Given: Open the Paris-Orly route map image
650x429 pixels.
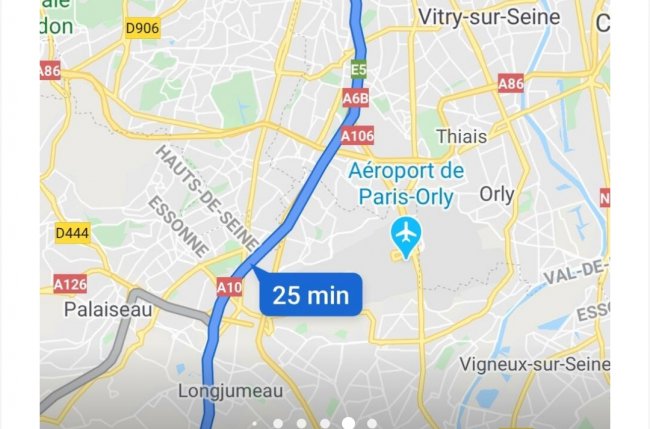Looking at the screenshot, I should tap(325, 200).
